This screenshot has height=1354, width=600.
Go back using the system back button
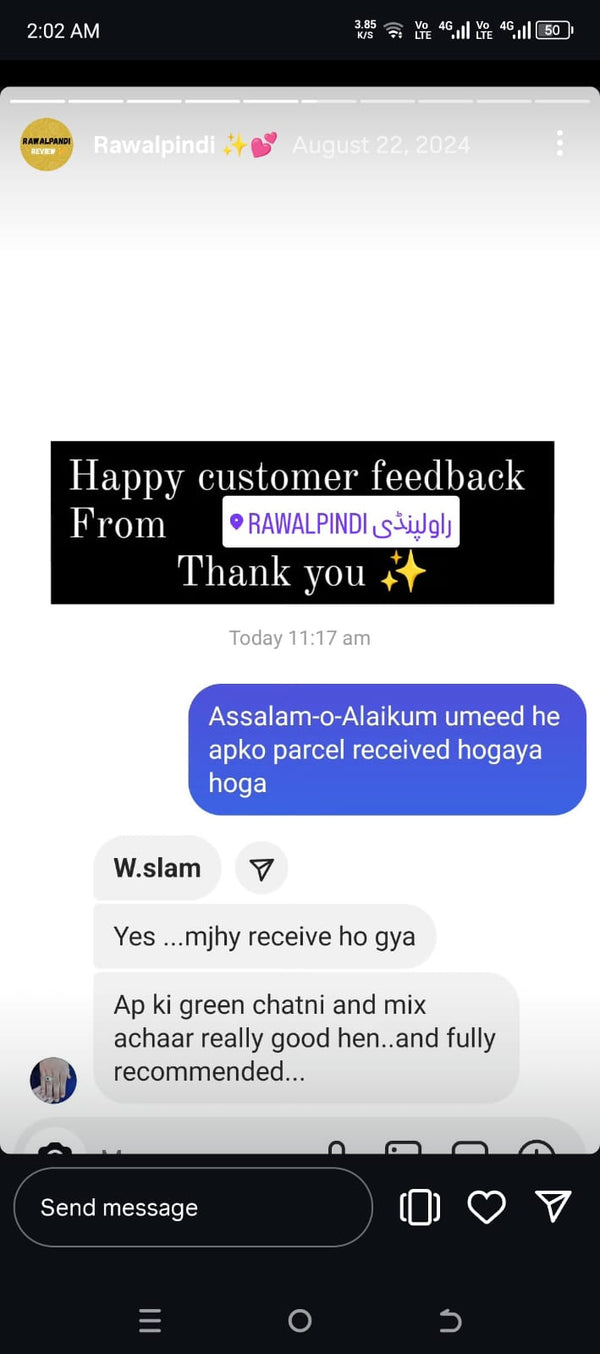point(450,1321)
